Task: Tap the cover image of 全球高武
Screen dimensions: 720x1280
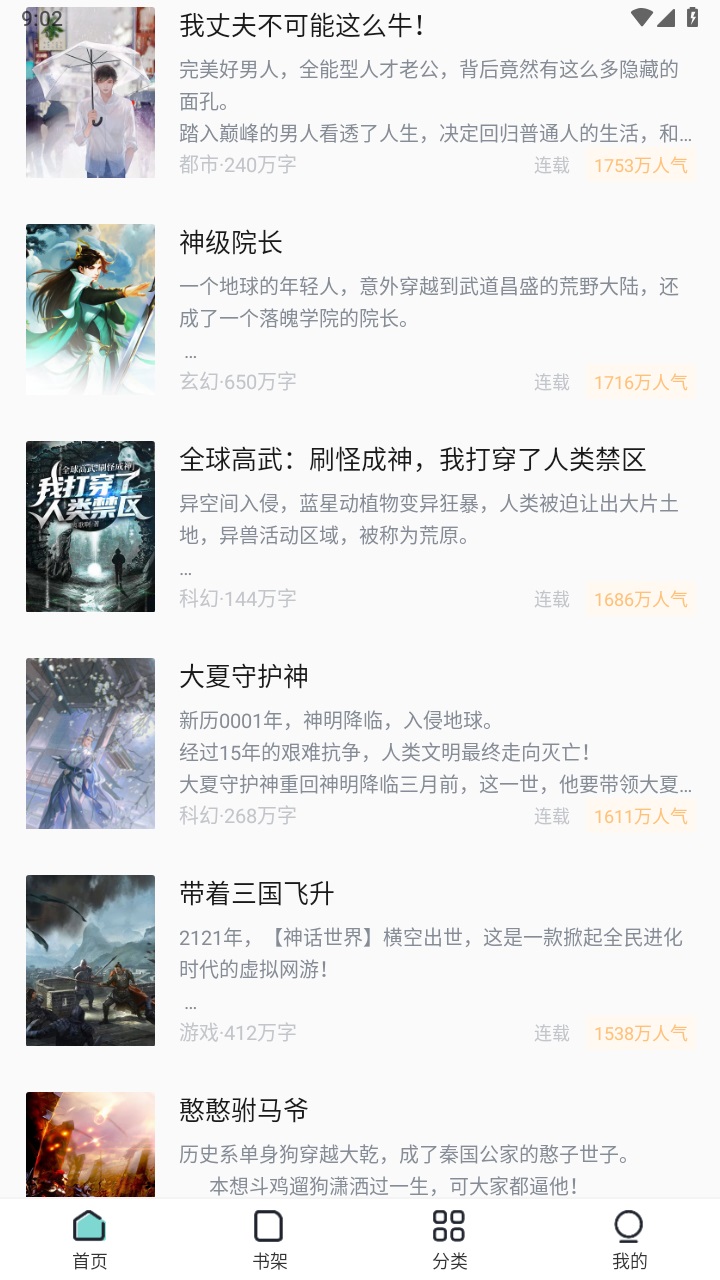Action: (x=90, y=526)
